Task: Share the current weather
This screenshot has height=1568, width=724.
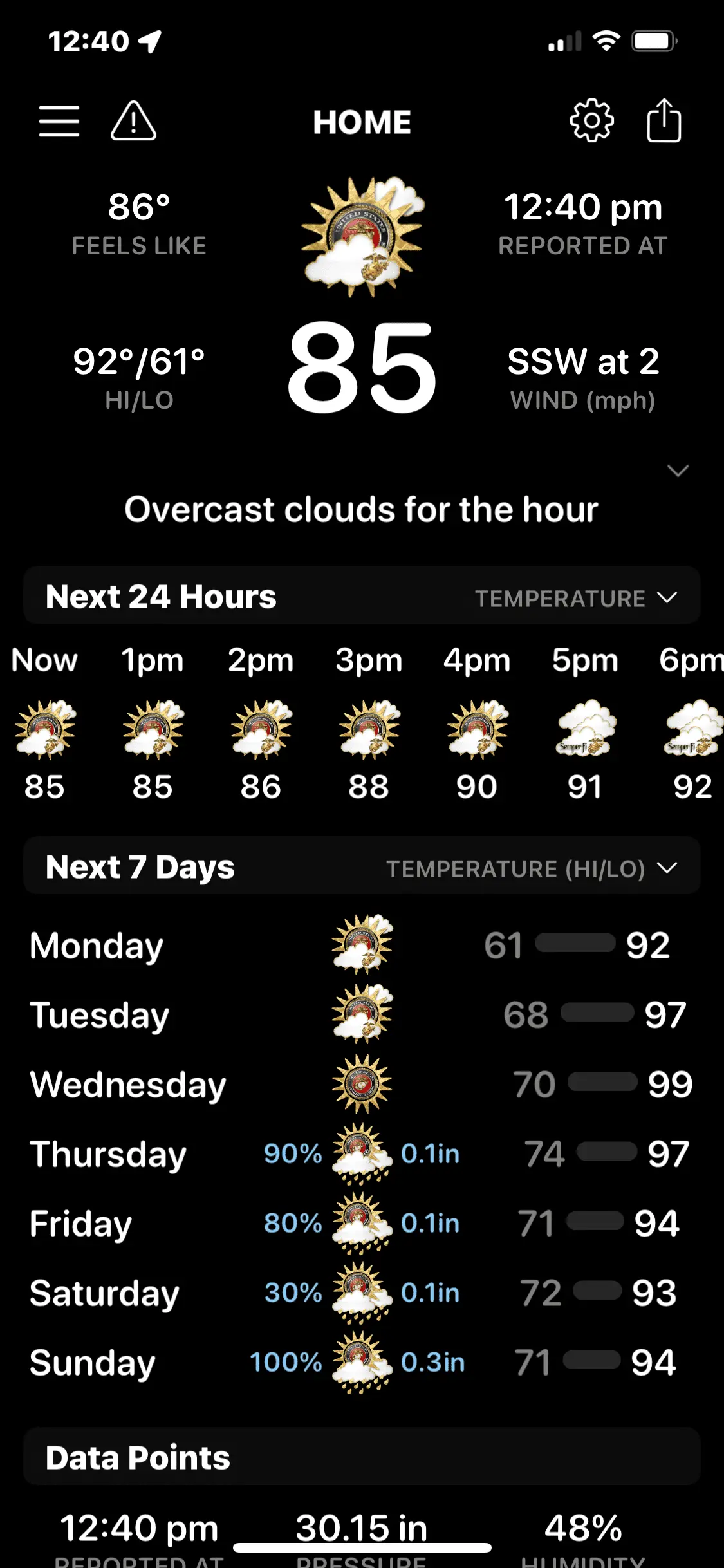Action: 664,121
